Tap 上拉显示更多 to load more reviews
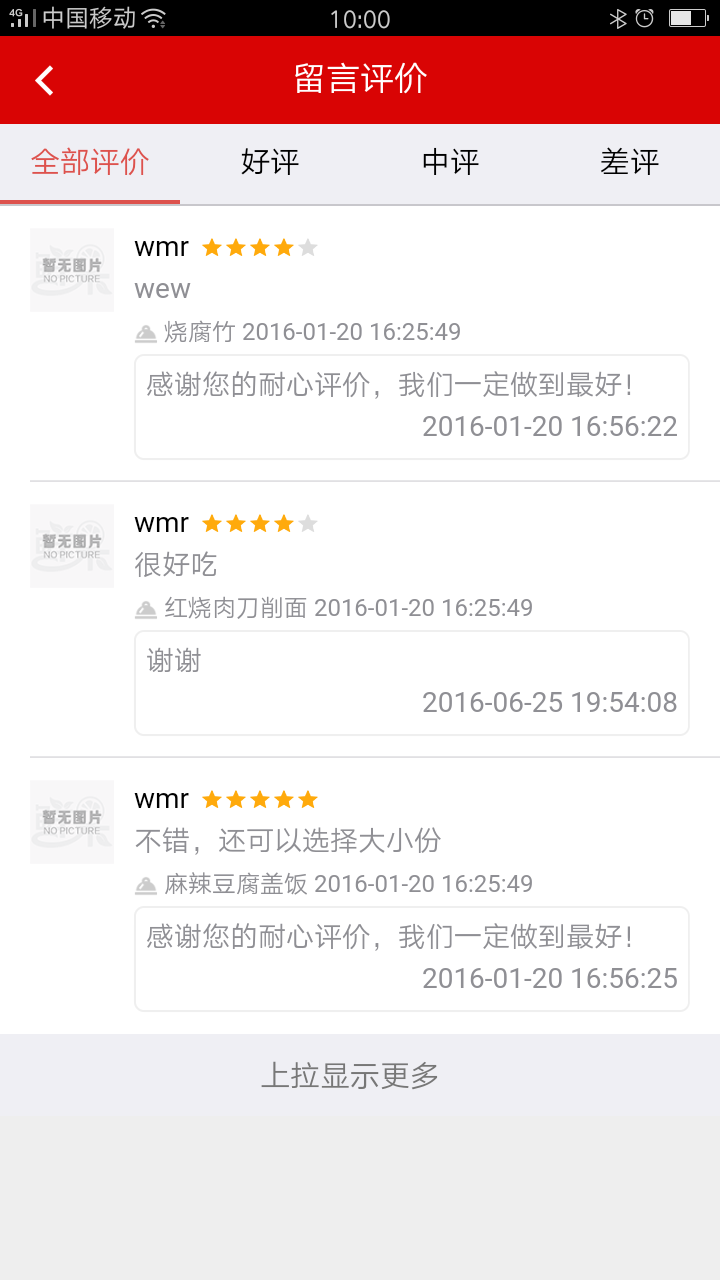 [360, 1073]
